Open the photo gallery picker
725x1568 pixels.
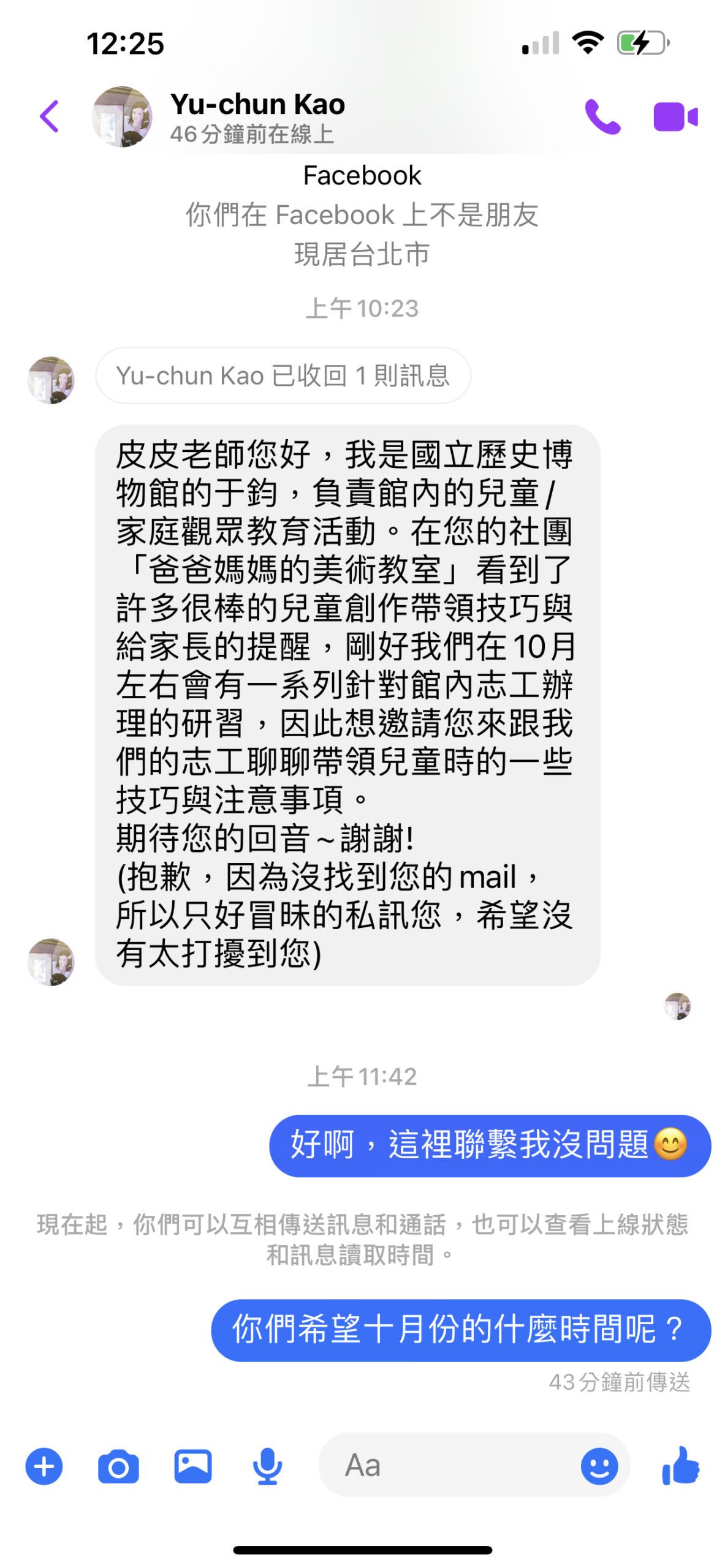(x=193, y=1466)
